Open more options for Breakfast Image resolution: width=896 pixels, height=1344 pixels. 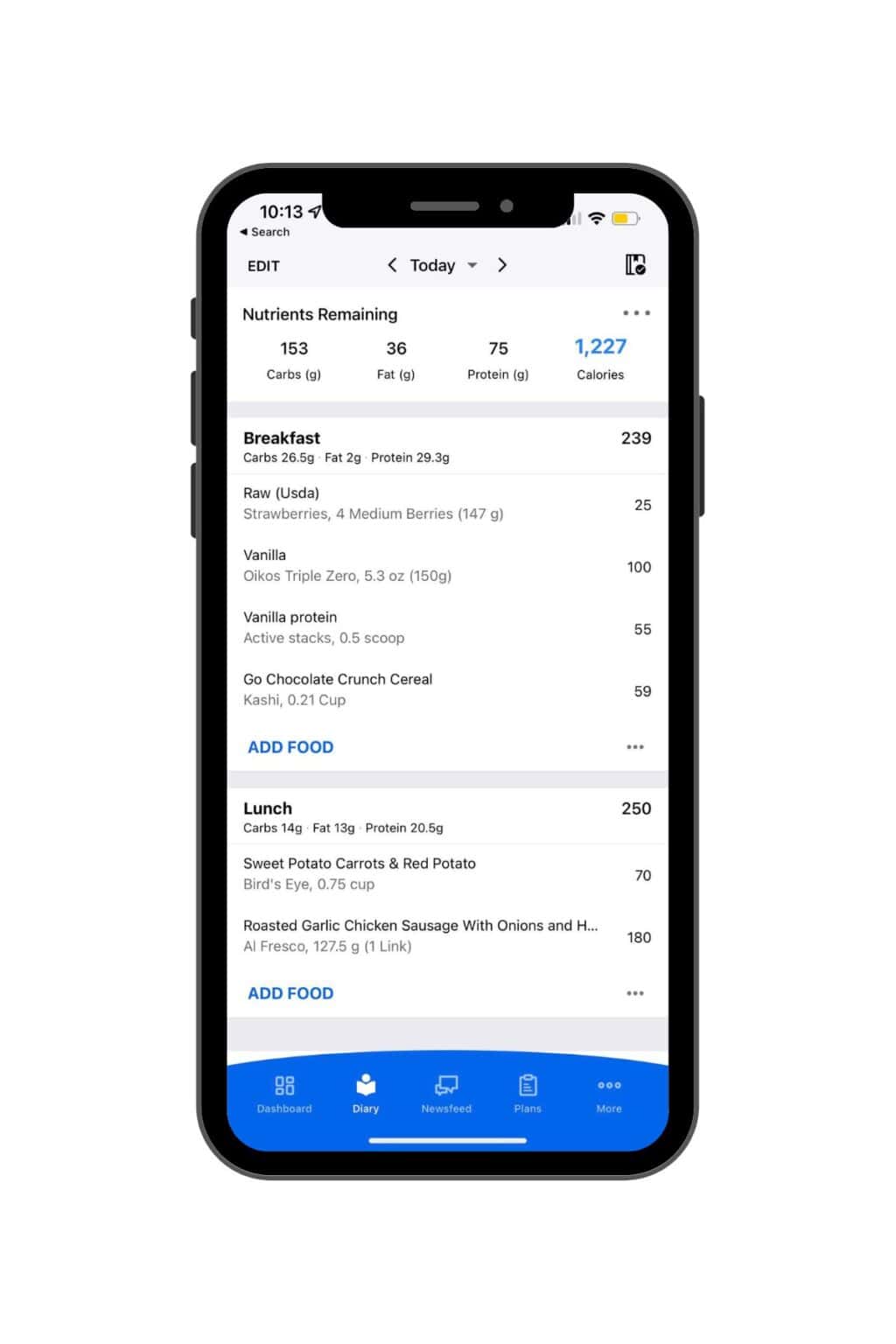click(x=635, y=747)
